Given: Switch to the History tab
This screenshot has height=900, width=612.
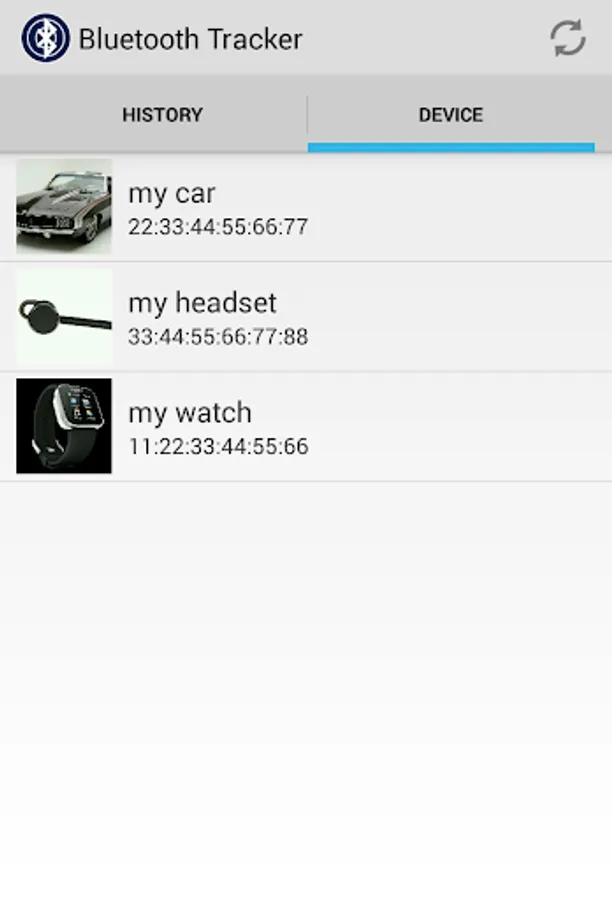Looking at the screenshot, I should click(x=162, y=114).
